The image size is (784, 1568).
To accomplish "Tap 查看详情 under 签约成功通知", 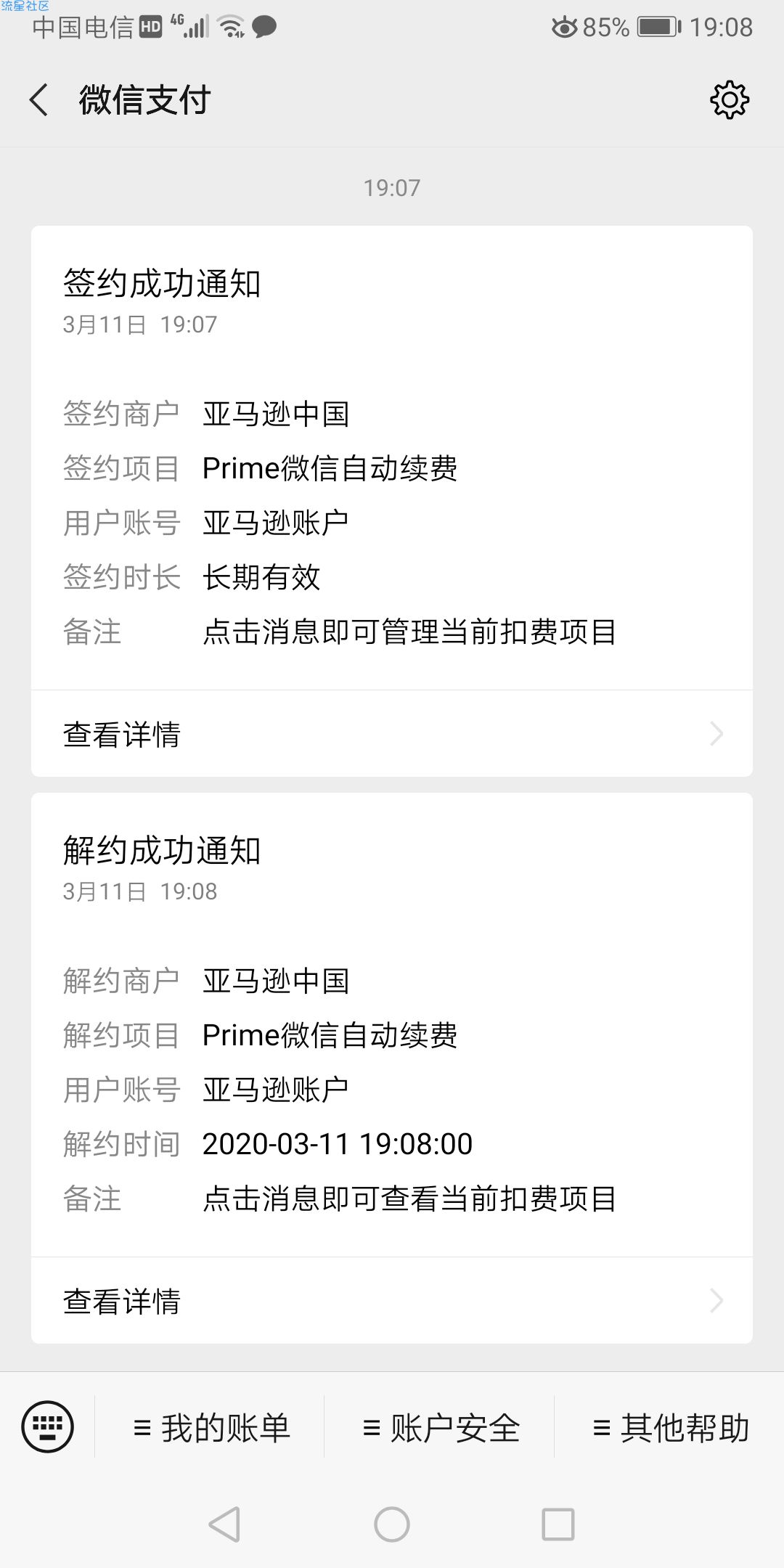I will tap(392, 734).
